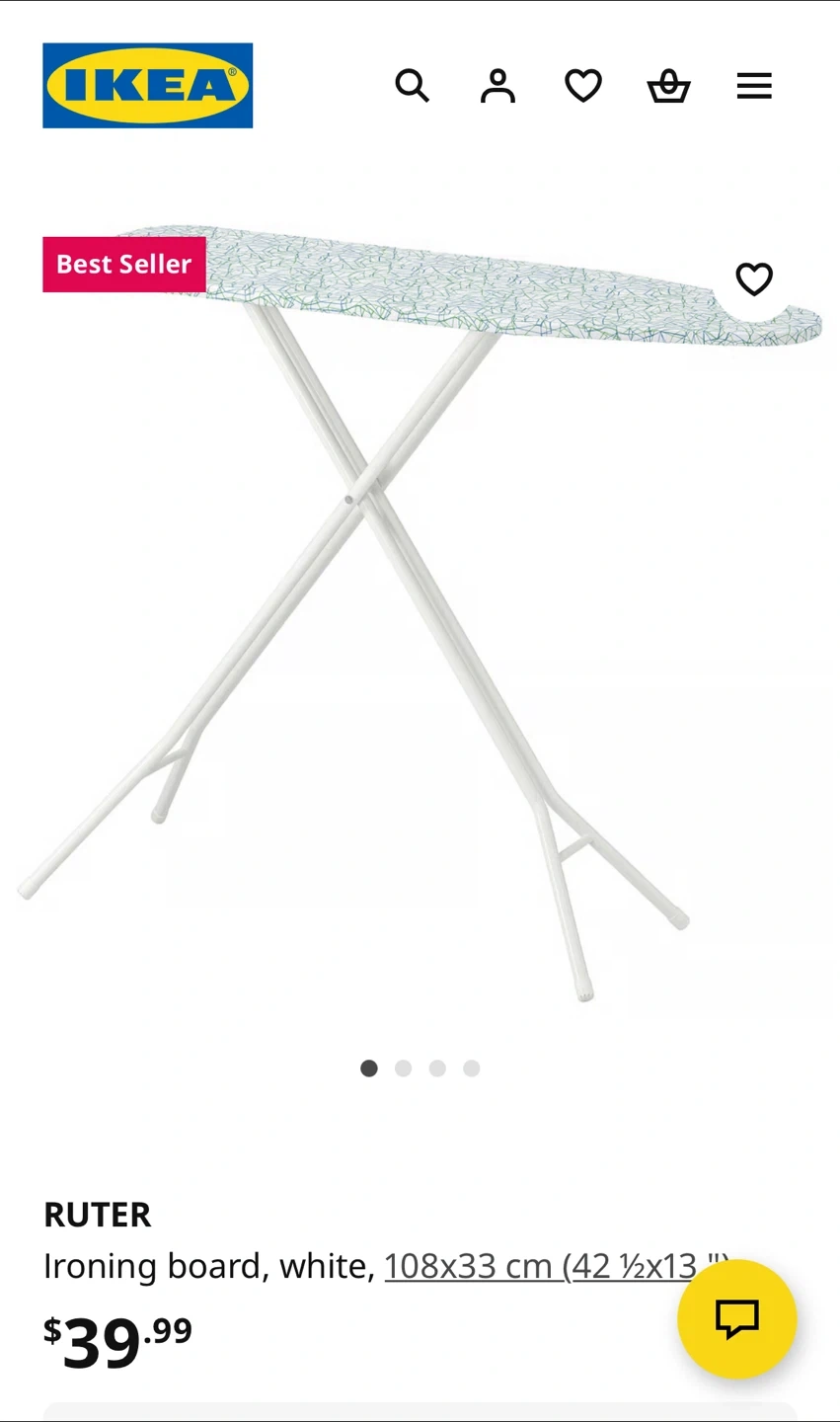The width and height of the screenshot is (840, 1422).
Task: Open the shopping basket
Action: (x=668, y=86)
